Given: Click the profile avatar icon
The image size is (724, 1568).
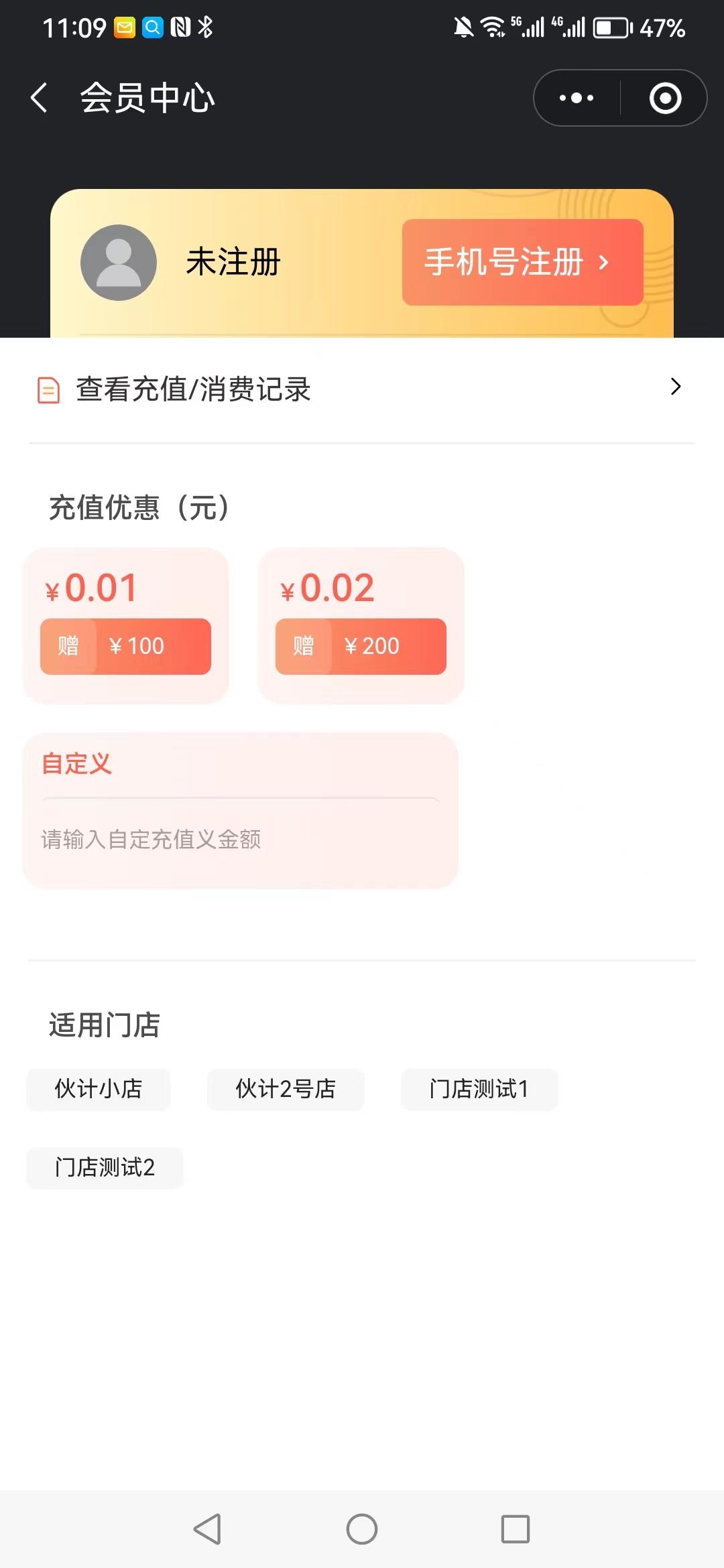Looking at the screenshot, I should (118, 261).
